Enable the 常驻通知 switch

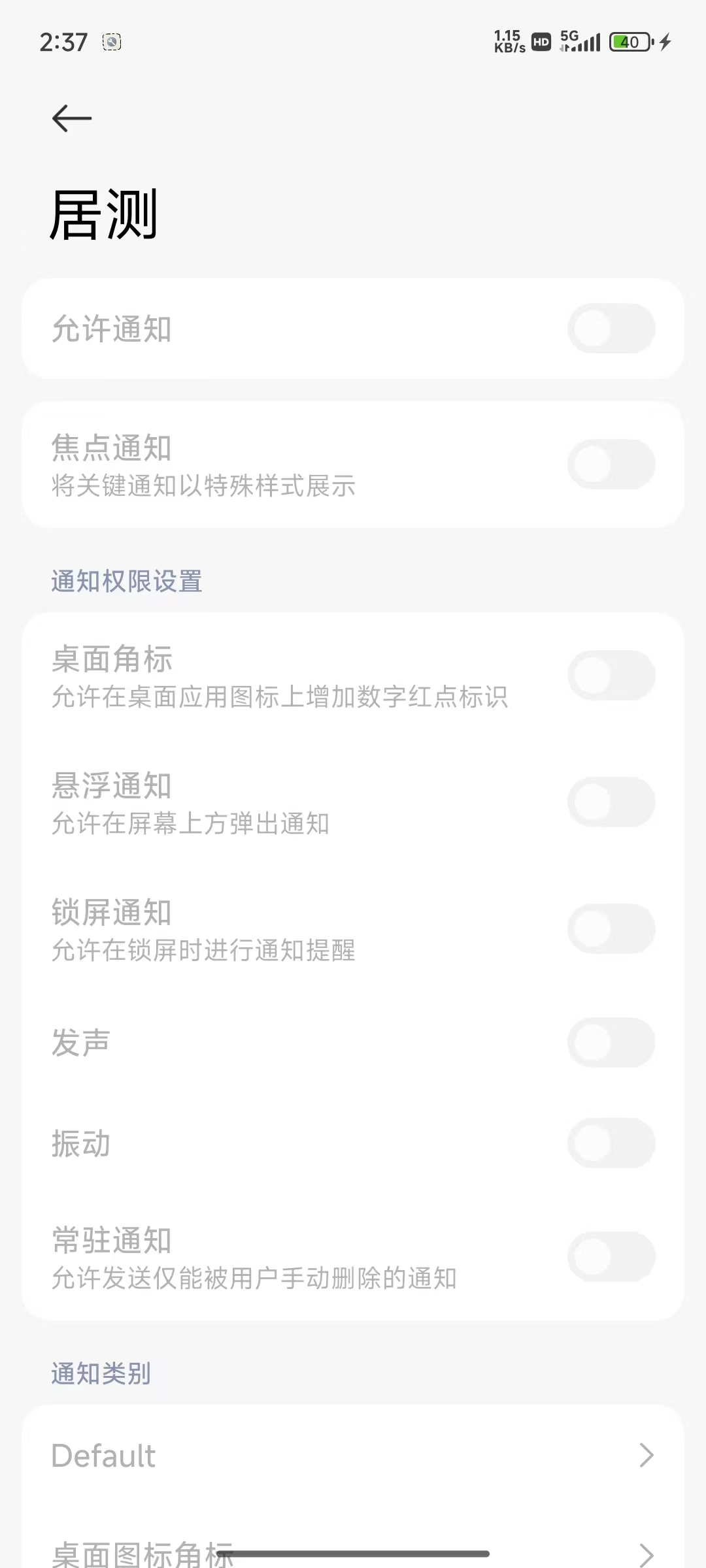pyautogui.click(x=611, y=1257)
